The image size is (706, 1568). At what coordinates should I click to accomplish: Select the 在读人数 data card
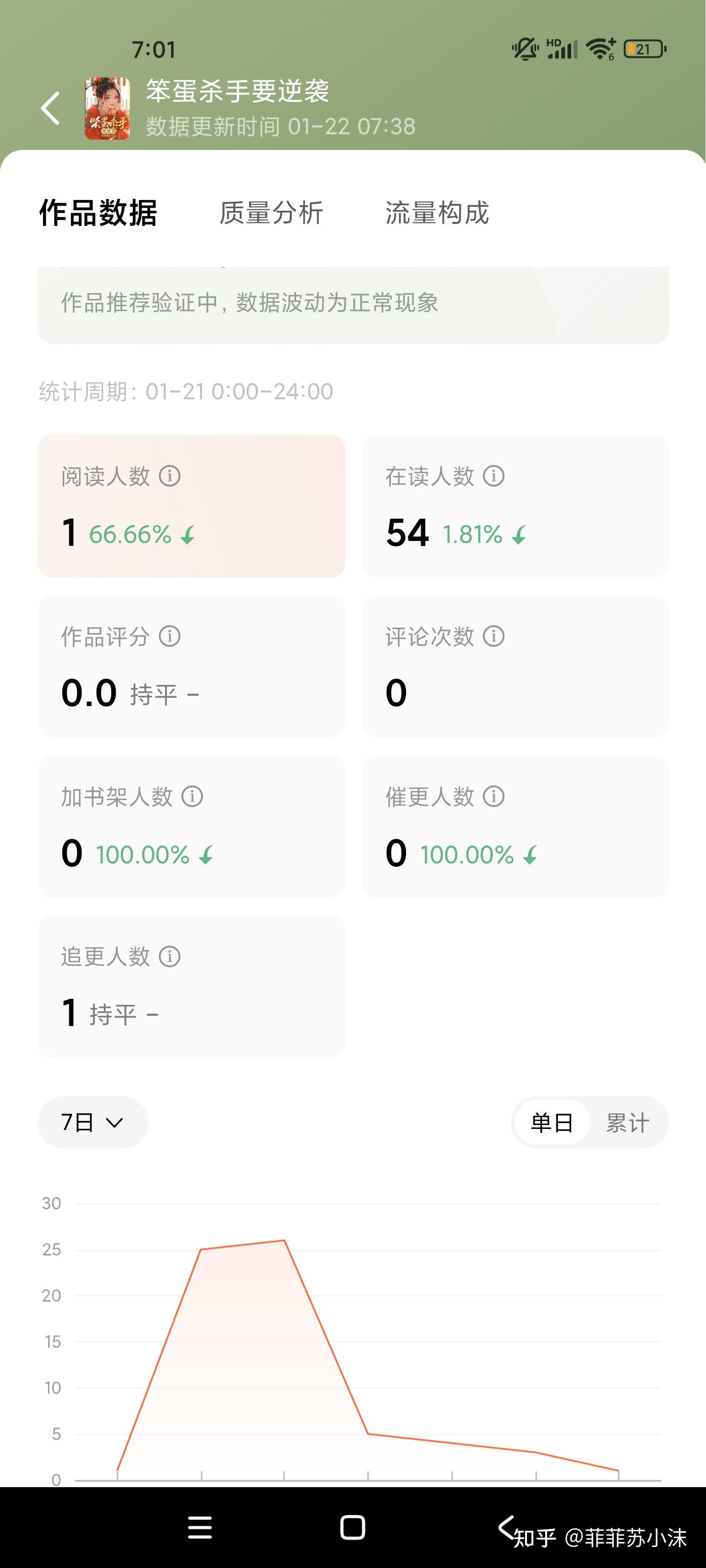(515, 506)
